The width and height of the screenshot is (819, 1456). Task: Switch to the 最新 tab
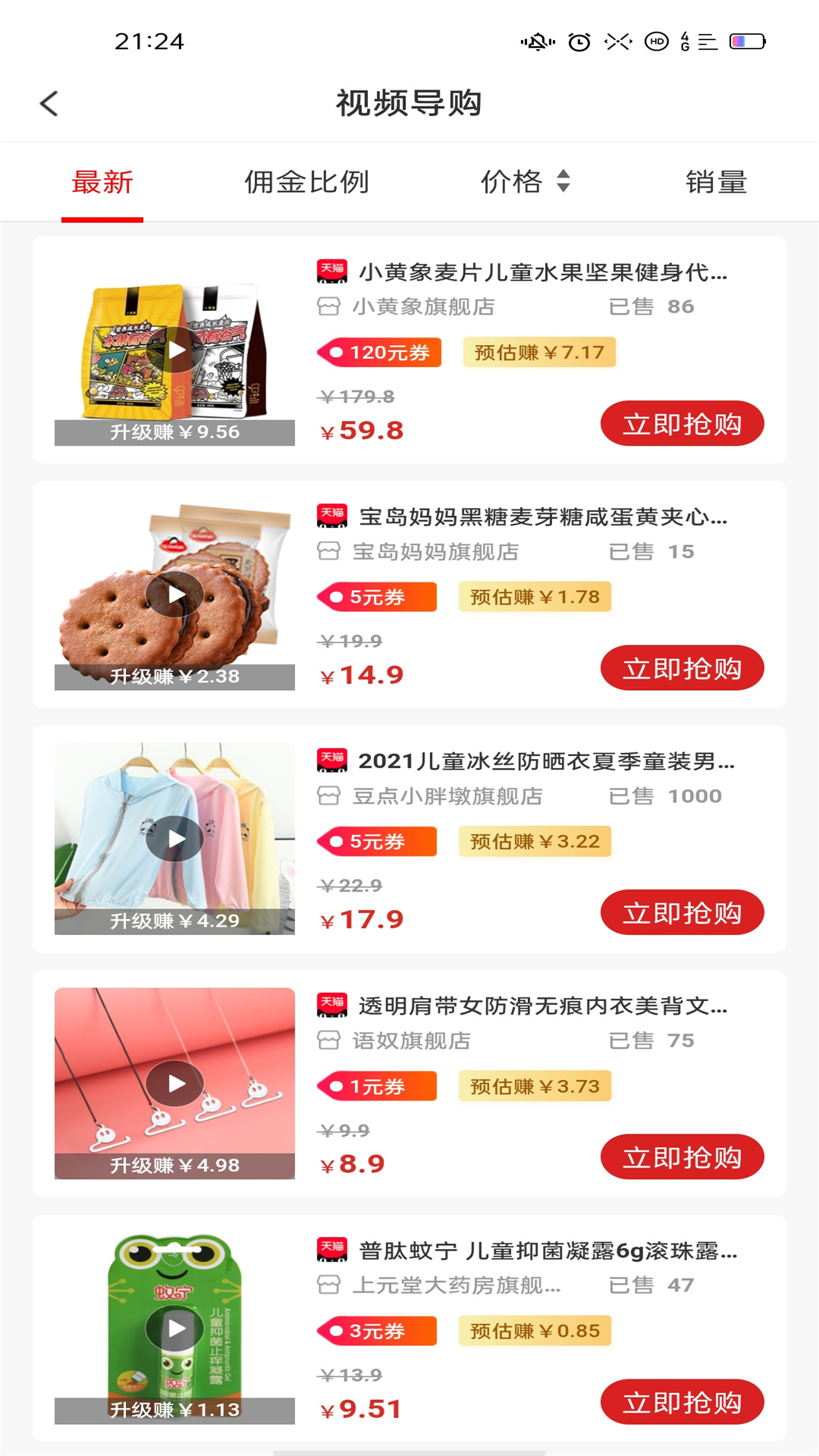point(102,183)
